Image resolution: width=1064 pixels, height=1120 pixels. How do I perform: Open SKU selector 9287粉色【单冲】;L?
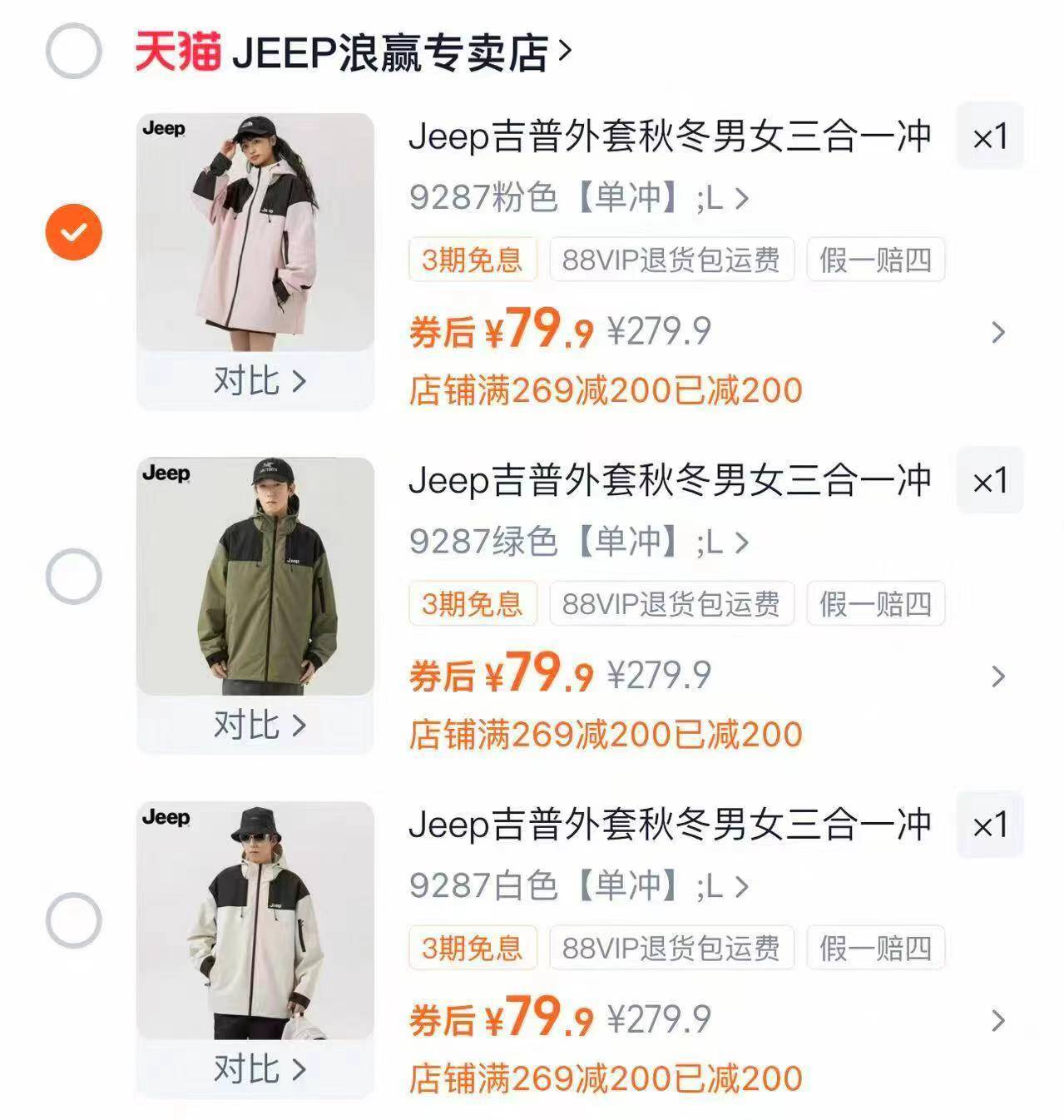[x=580, y=198]
